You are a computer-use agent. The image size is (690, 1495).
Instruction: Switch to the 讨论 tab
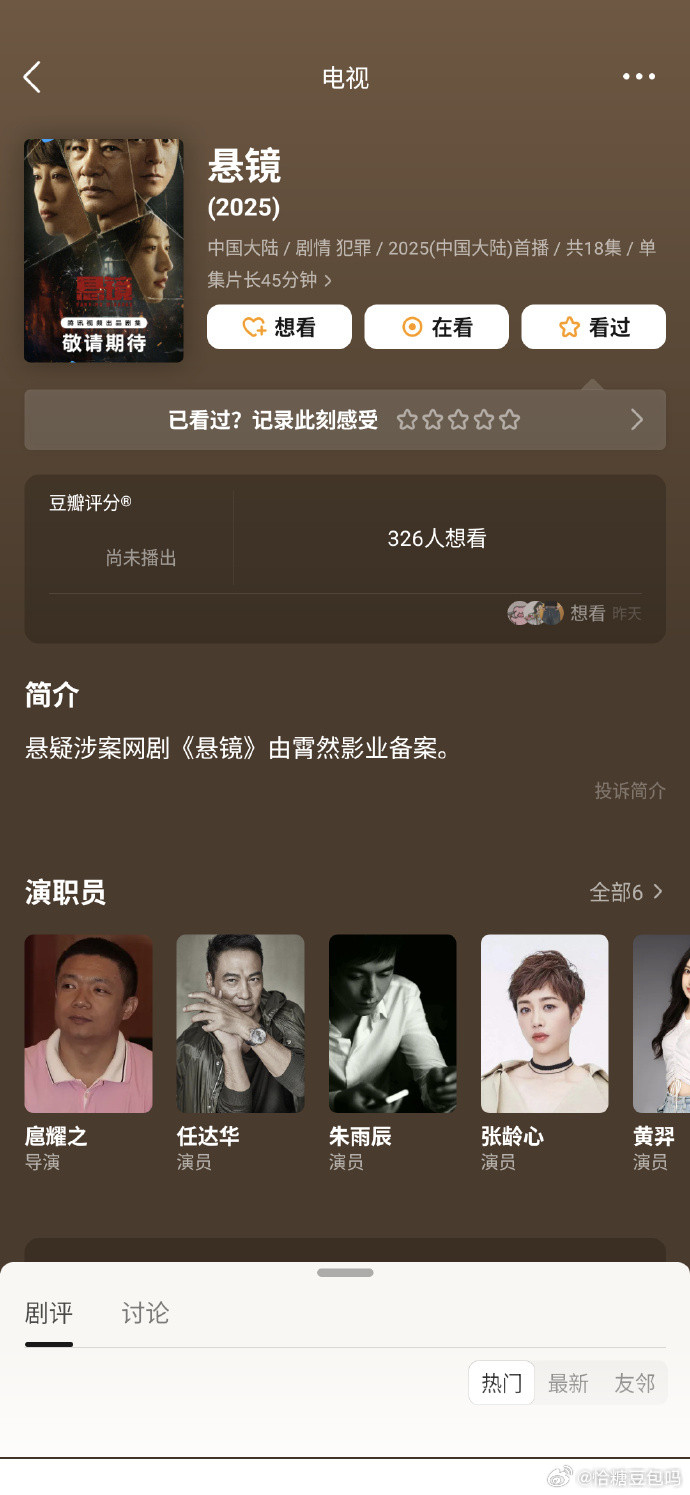pos(145,1313)
